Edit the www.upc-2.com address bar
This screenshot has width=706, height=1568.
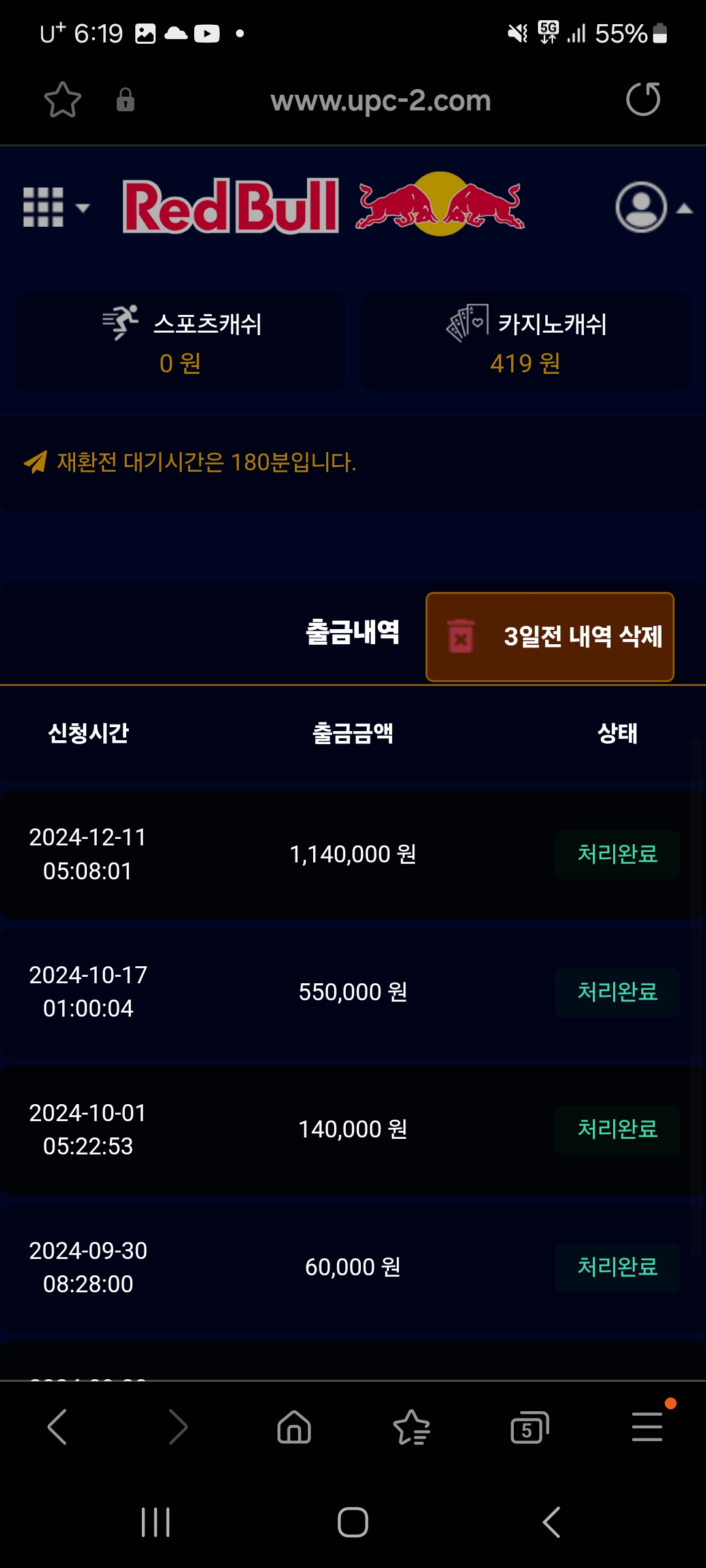pos(380,101)
